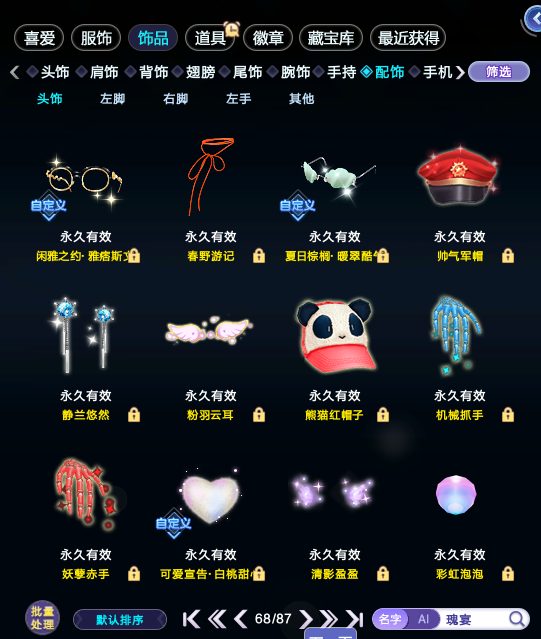This screenshot has height=639, width=541.
Task: Choose the 其他 filter
Action: (x=301, y=99)
